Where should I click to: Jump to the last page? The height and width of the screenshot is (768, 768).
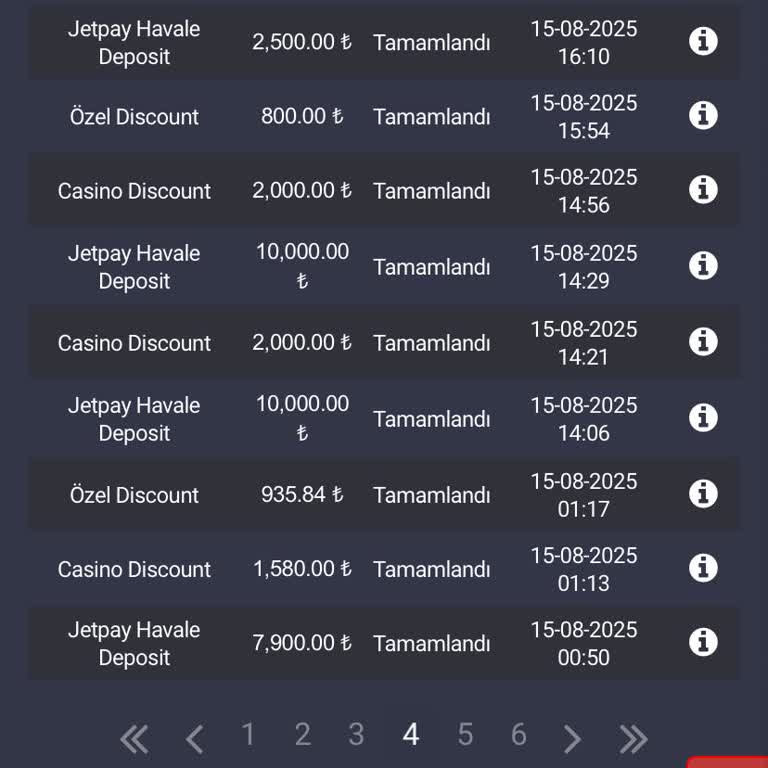(x=633, y=739)
